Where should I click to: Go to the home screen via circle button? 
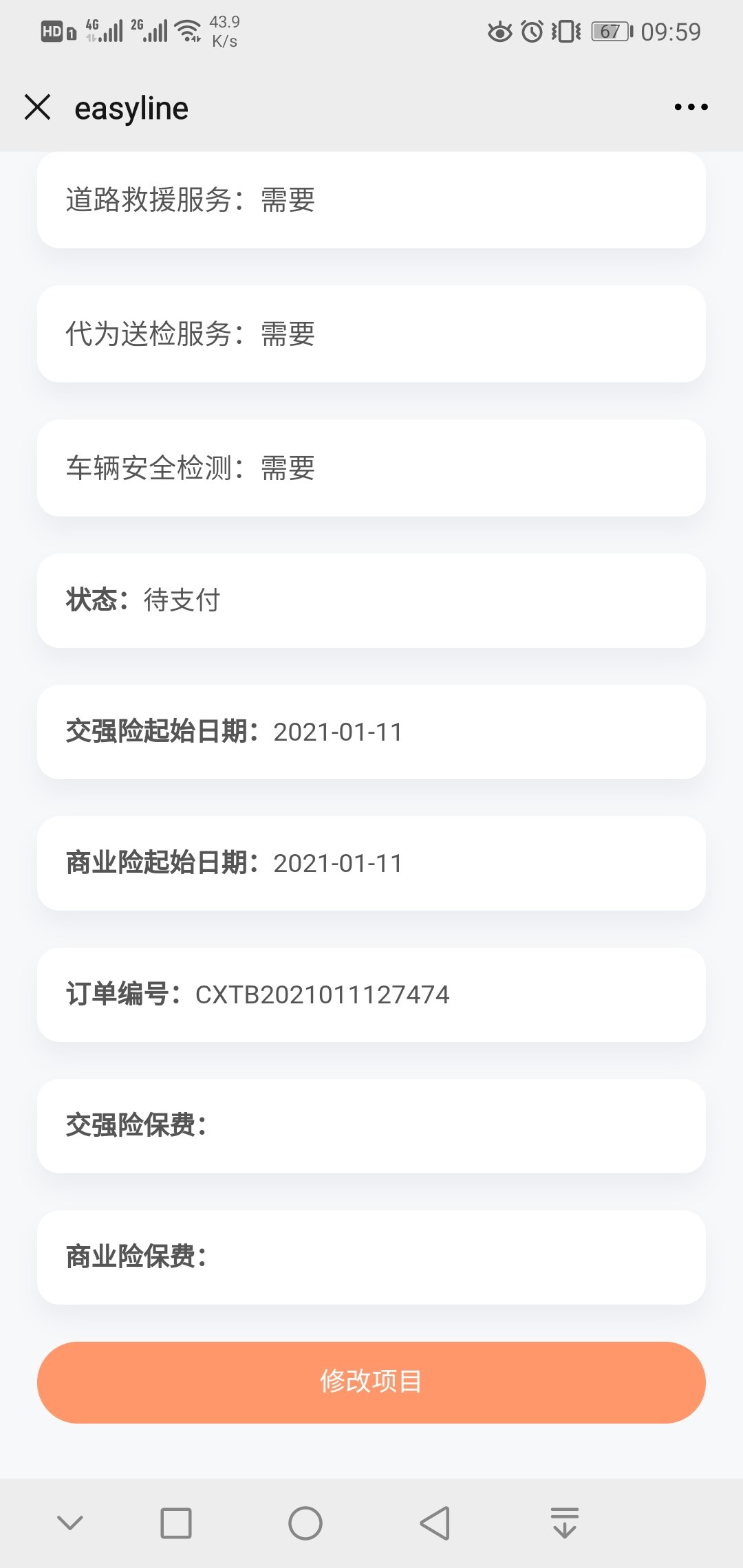[x=305, y=1523]
